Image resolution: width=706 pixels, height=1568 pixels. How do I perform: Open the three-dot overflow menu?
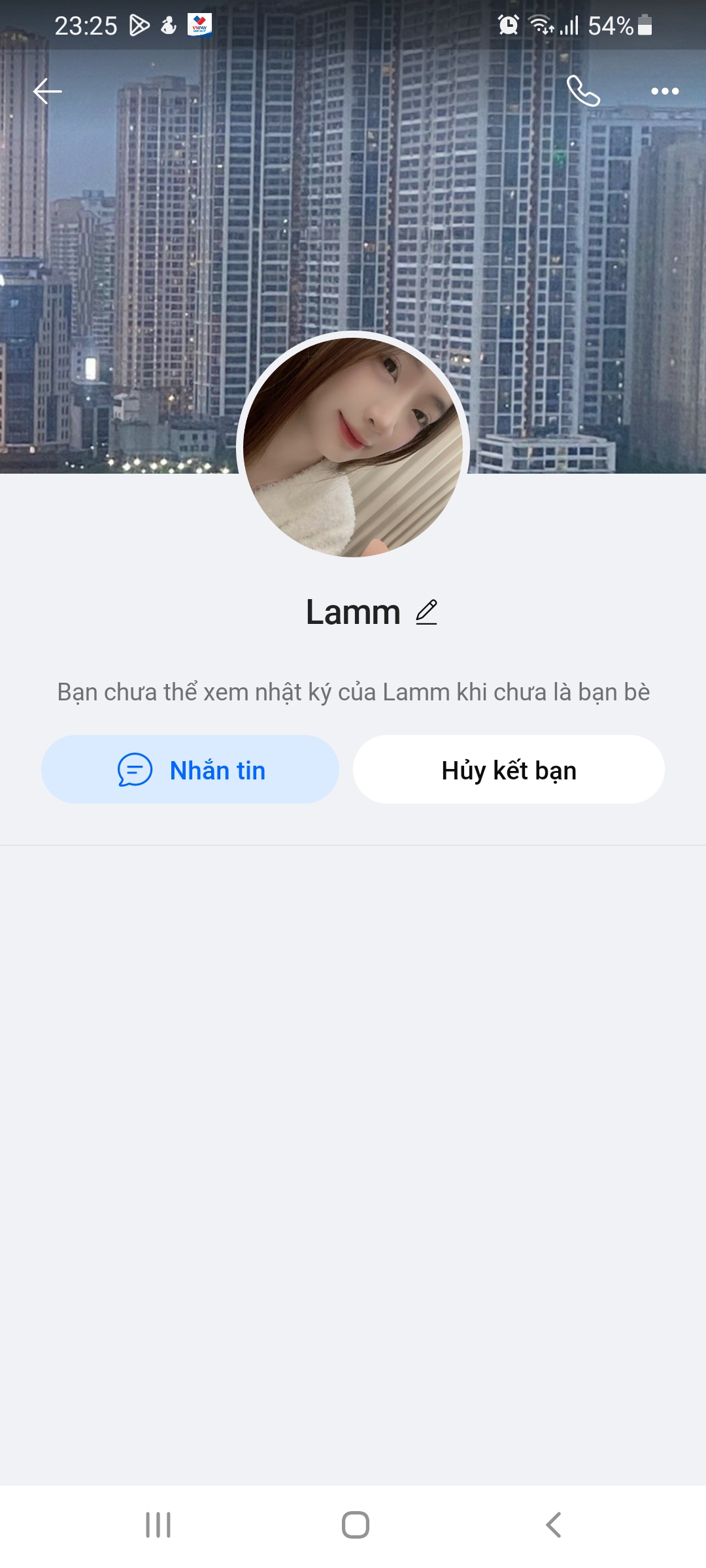point(664,91)
